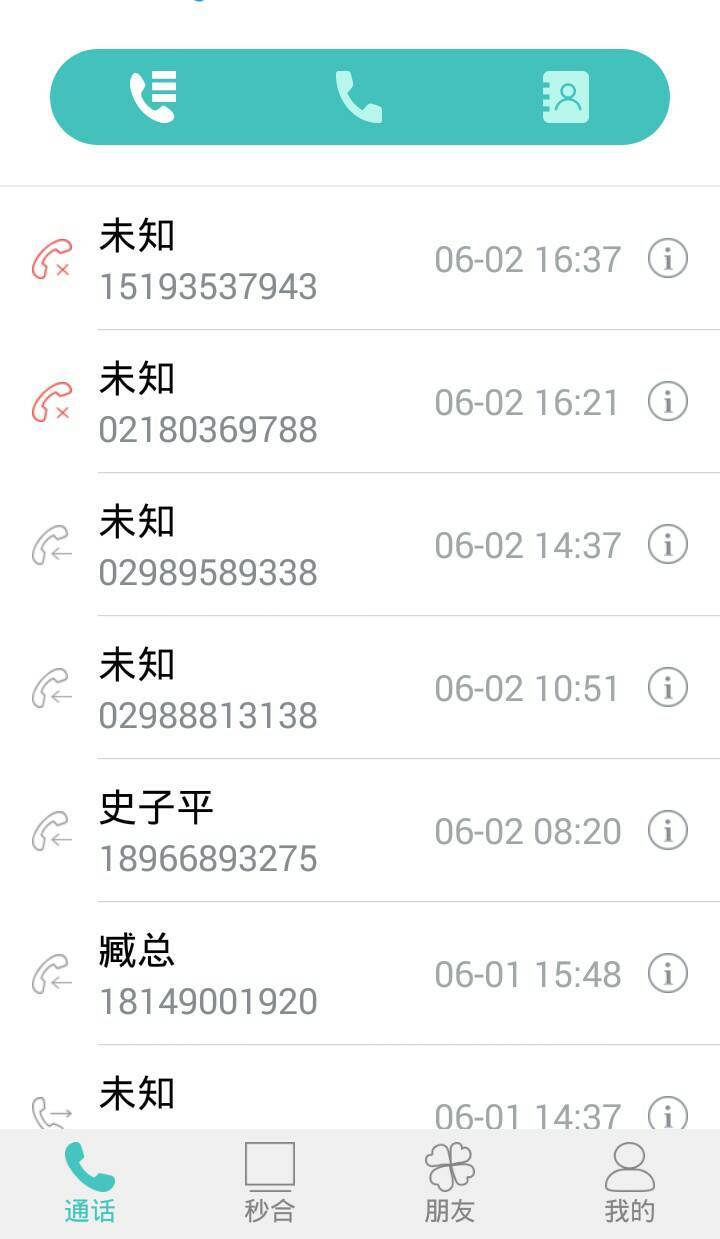
Task: Switch to the 秒合 tab
Action: tap(270, 1183)
